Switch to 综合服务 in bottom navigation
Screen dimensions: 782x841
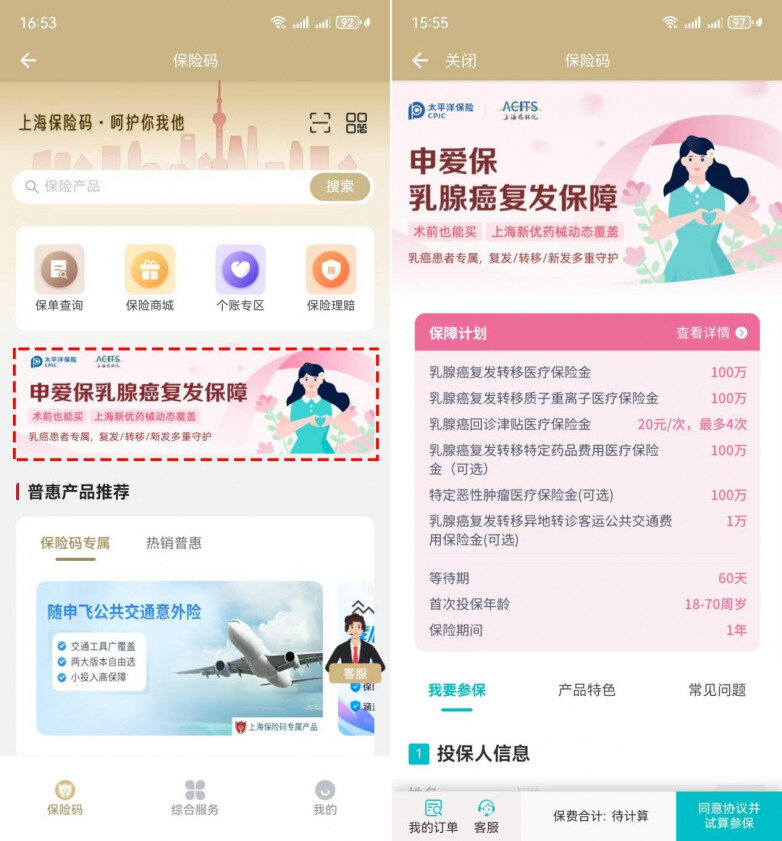pyautogui.click(x=195, y=797)
